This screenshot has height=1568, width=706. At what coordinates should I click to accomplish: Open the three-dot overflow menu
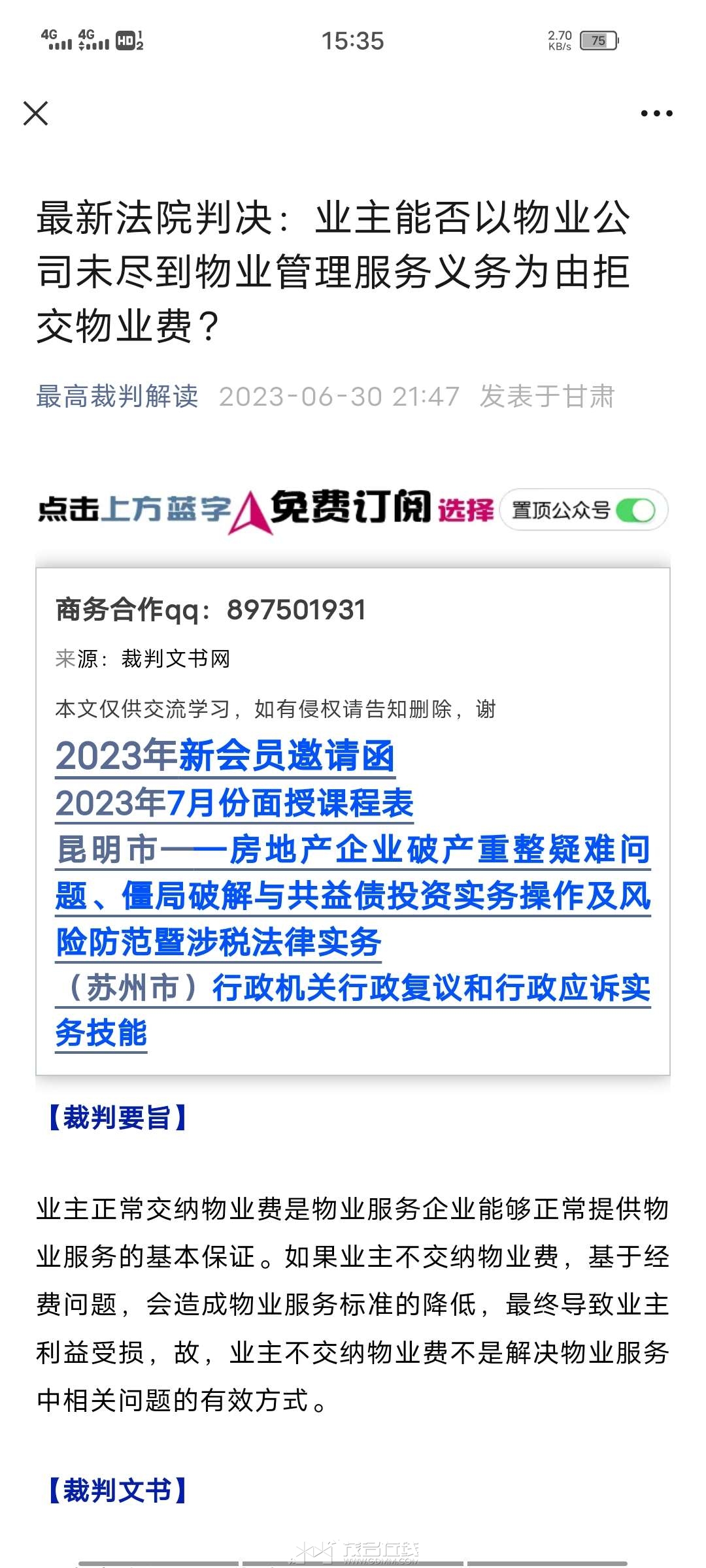coord(656,114)
